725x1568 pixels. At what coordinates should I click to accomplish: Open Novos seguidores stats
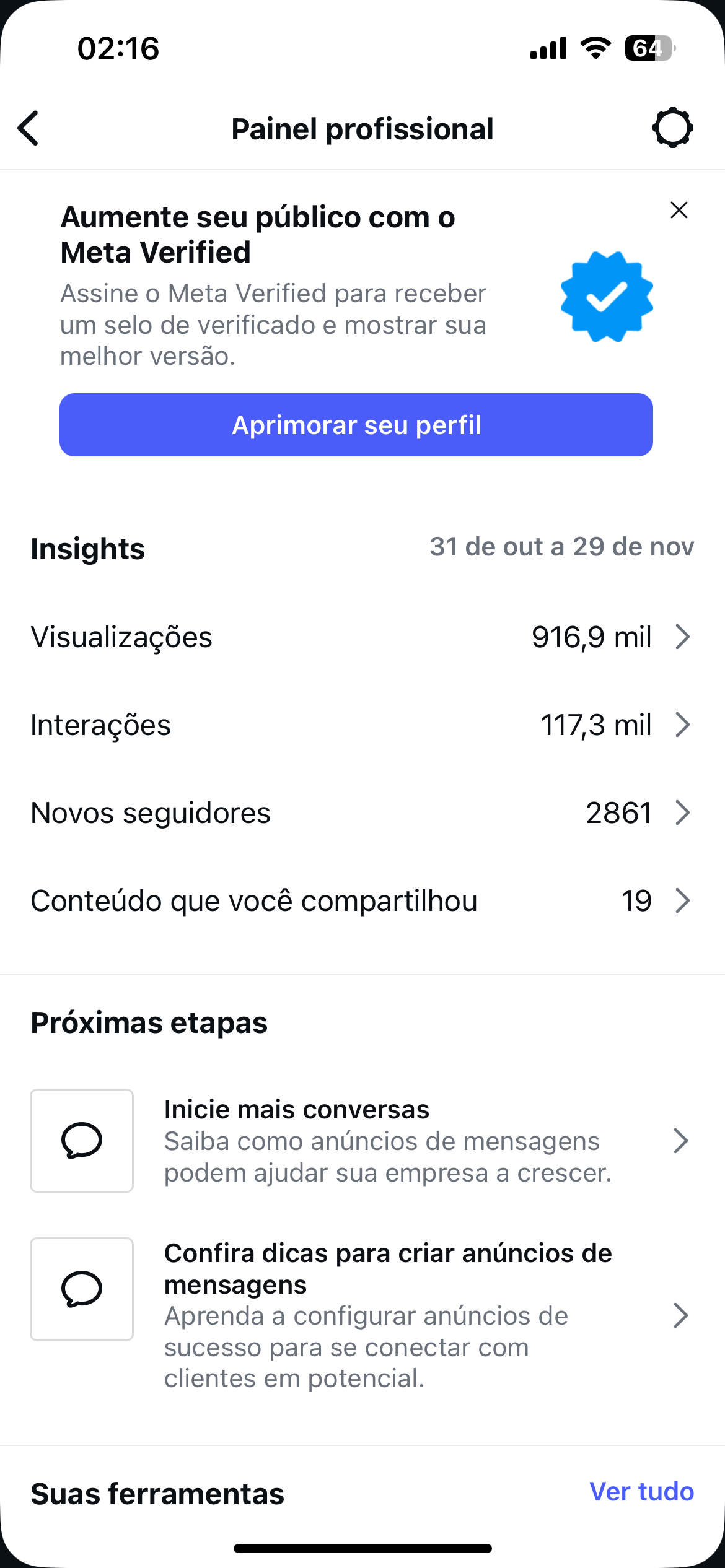click(x=362, y=813)
